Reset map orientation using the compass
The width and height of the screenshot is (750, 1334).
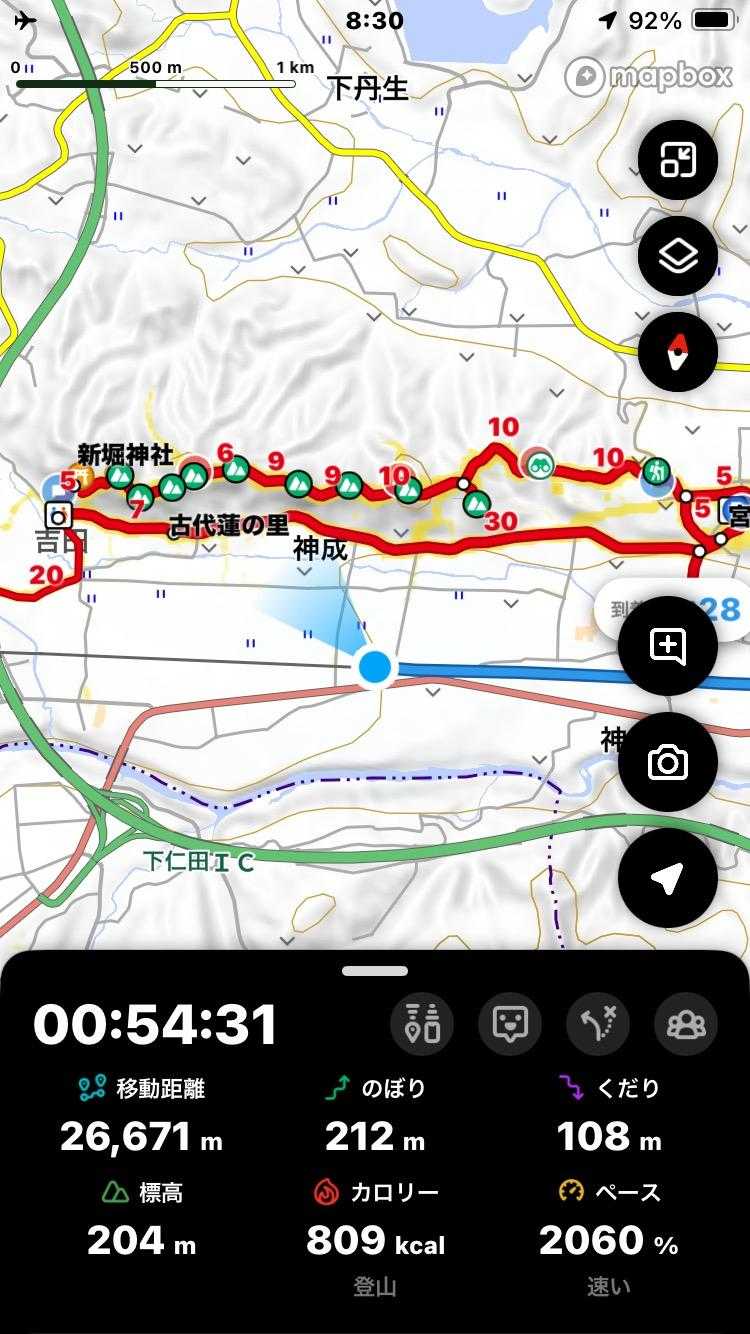pos(677,351)
